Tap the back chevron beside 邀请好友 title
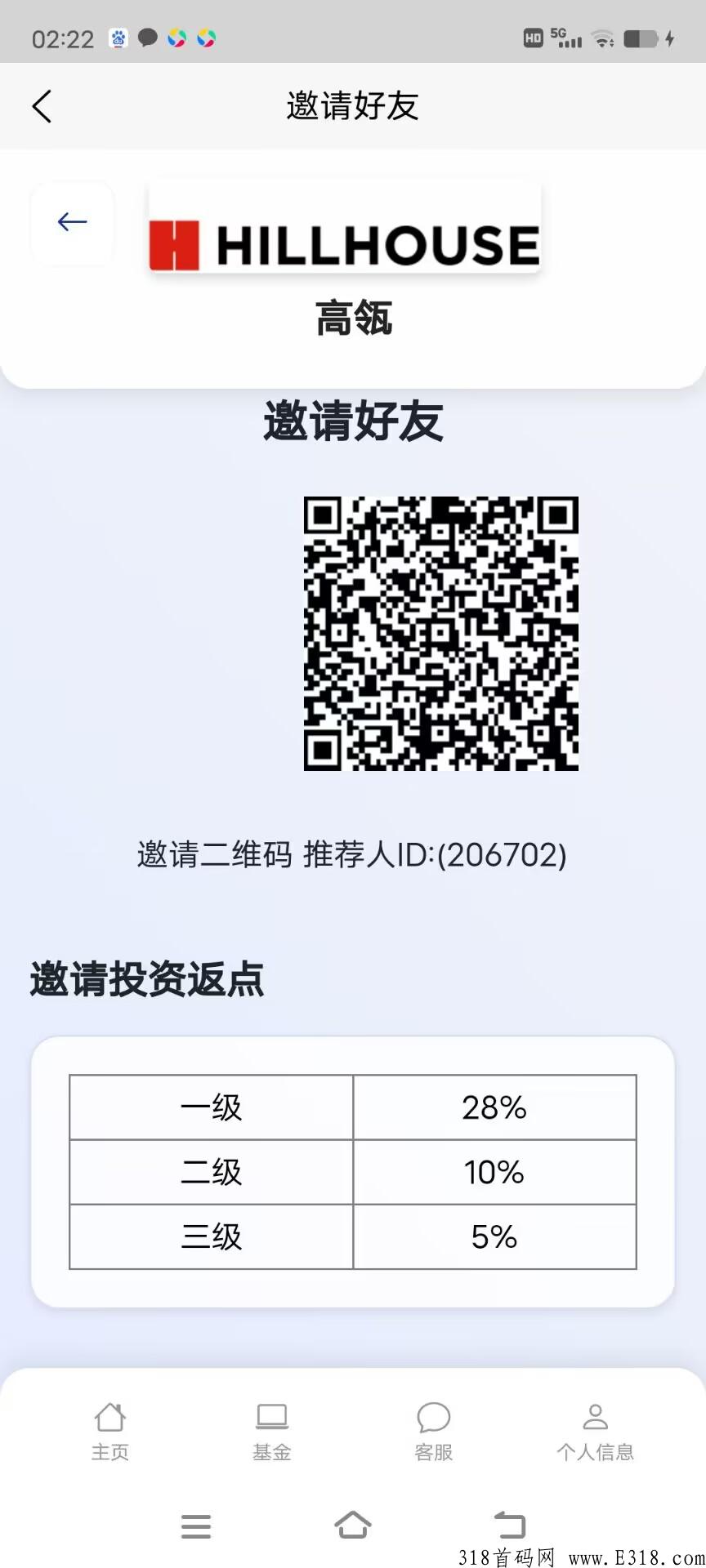 [x=42, y=105]
